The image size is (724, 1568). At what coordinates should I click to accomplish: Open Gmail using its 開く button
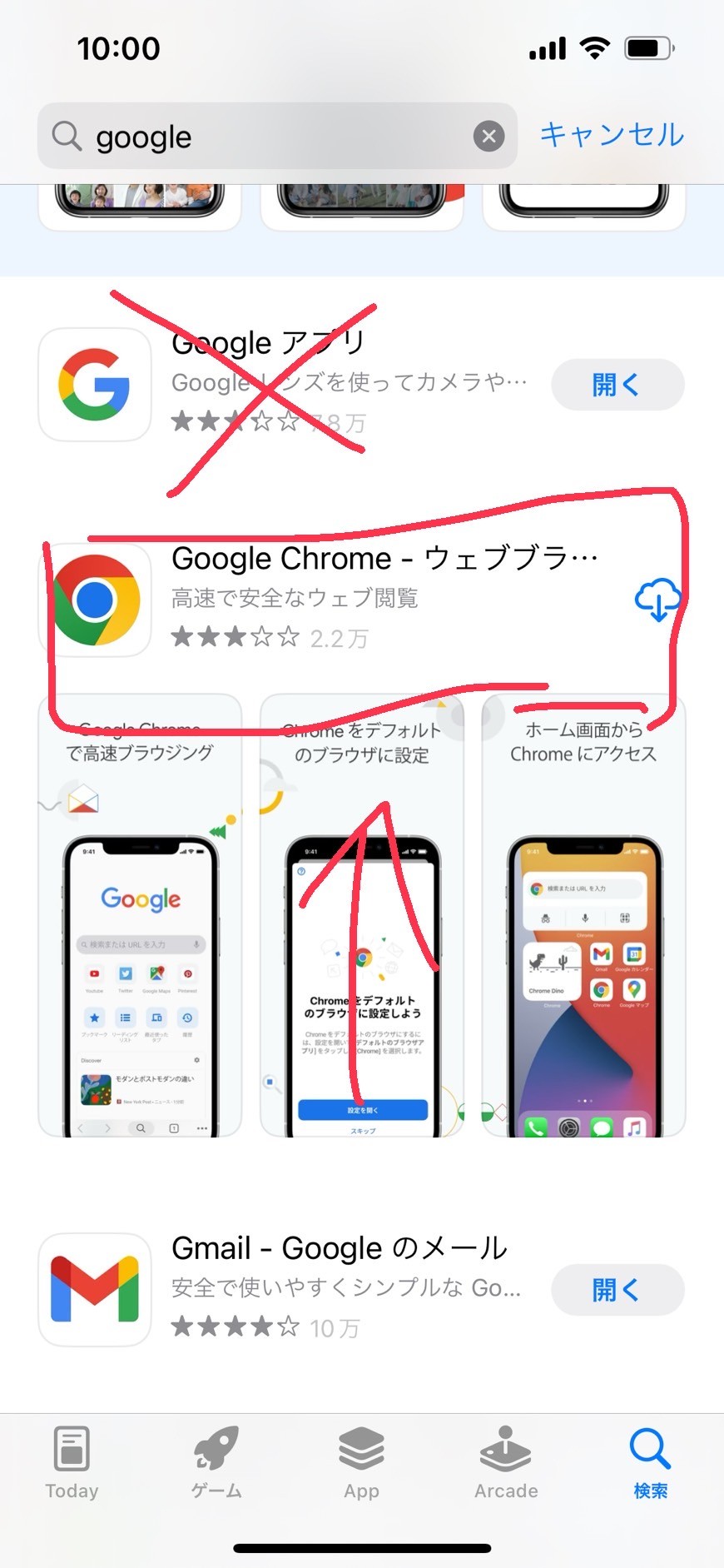[x=617, y=1290]
